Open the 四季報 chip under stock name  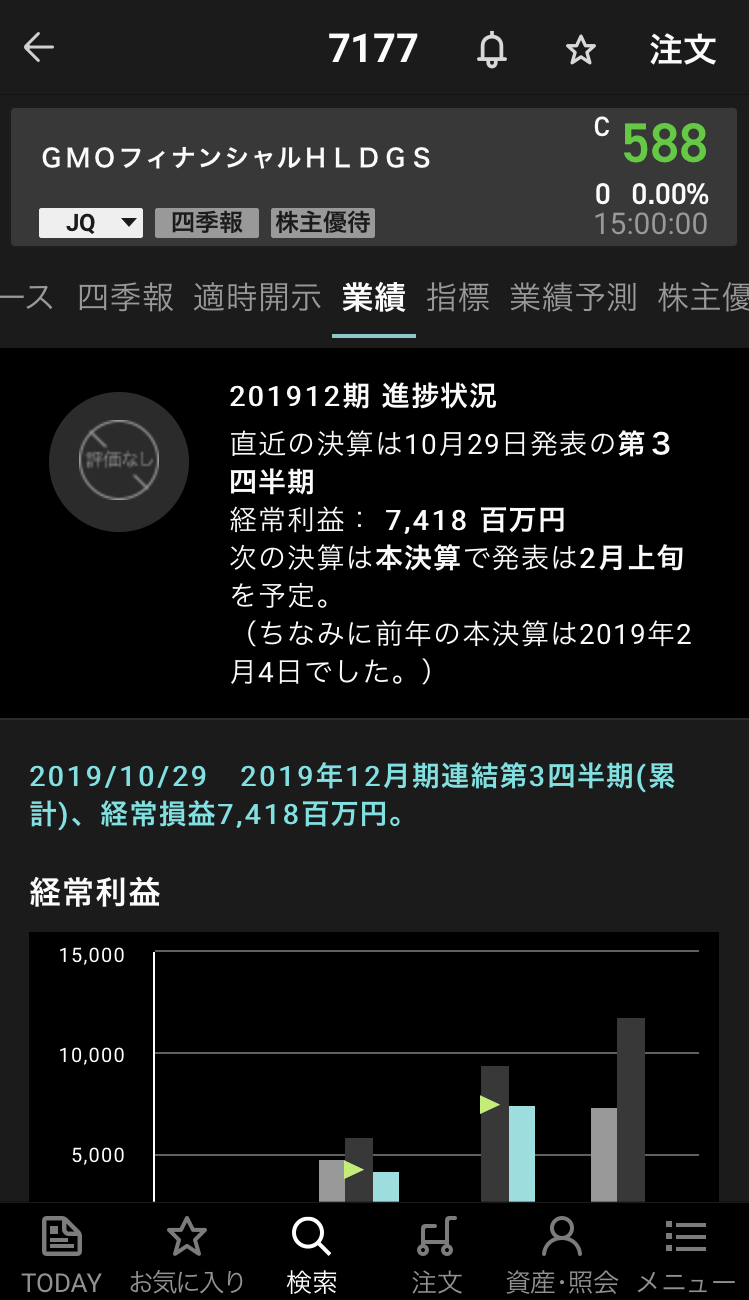click(x=207, y=222)
